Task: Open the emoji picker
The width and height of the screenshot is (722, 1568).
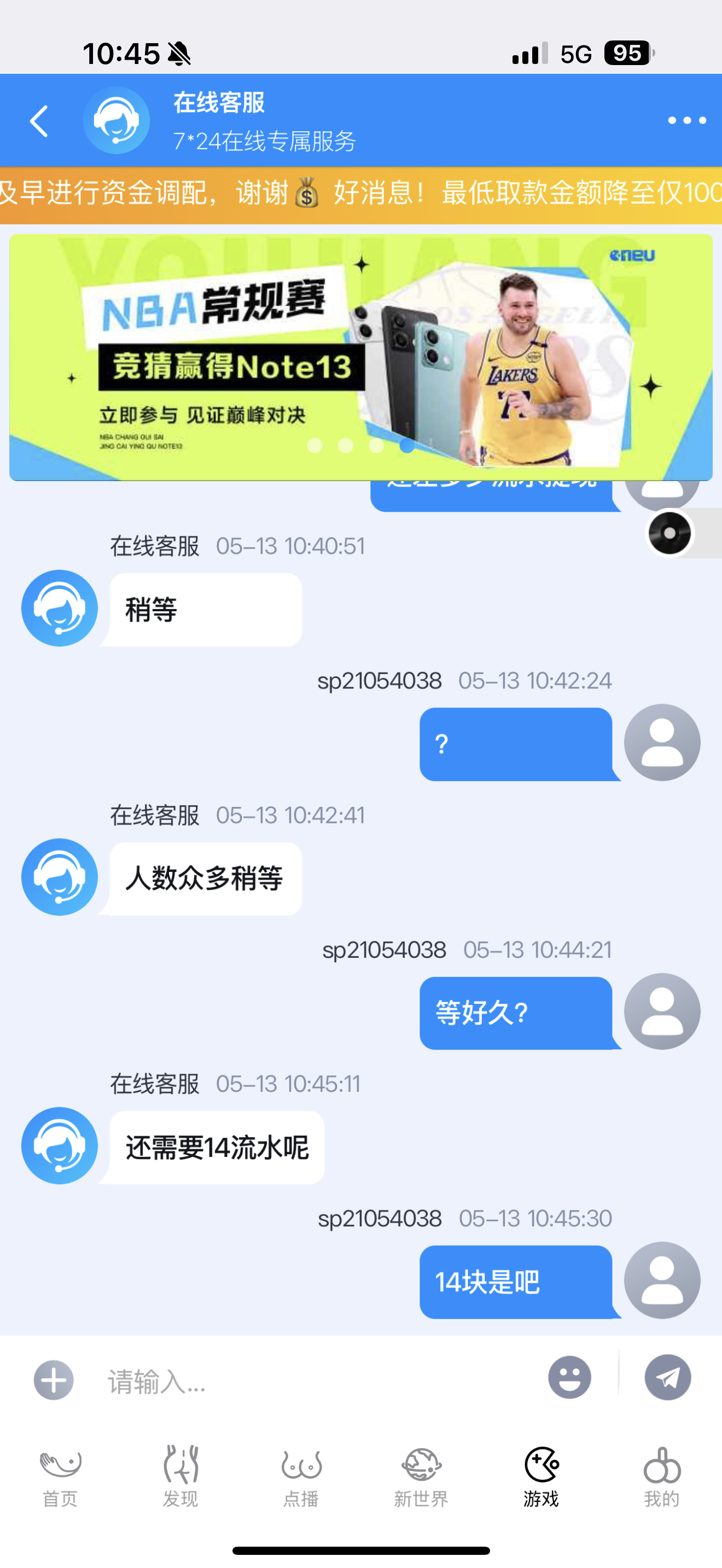Action: pyautogui.click(x=569, y=1378)
